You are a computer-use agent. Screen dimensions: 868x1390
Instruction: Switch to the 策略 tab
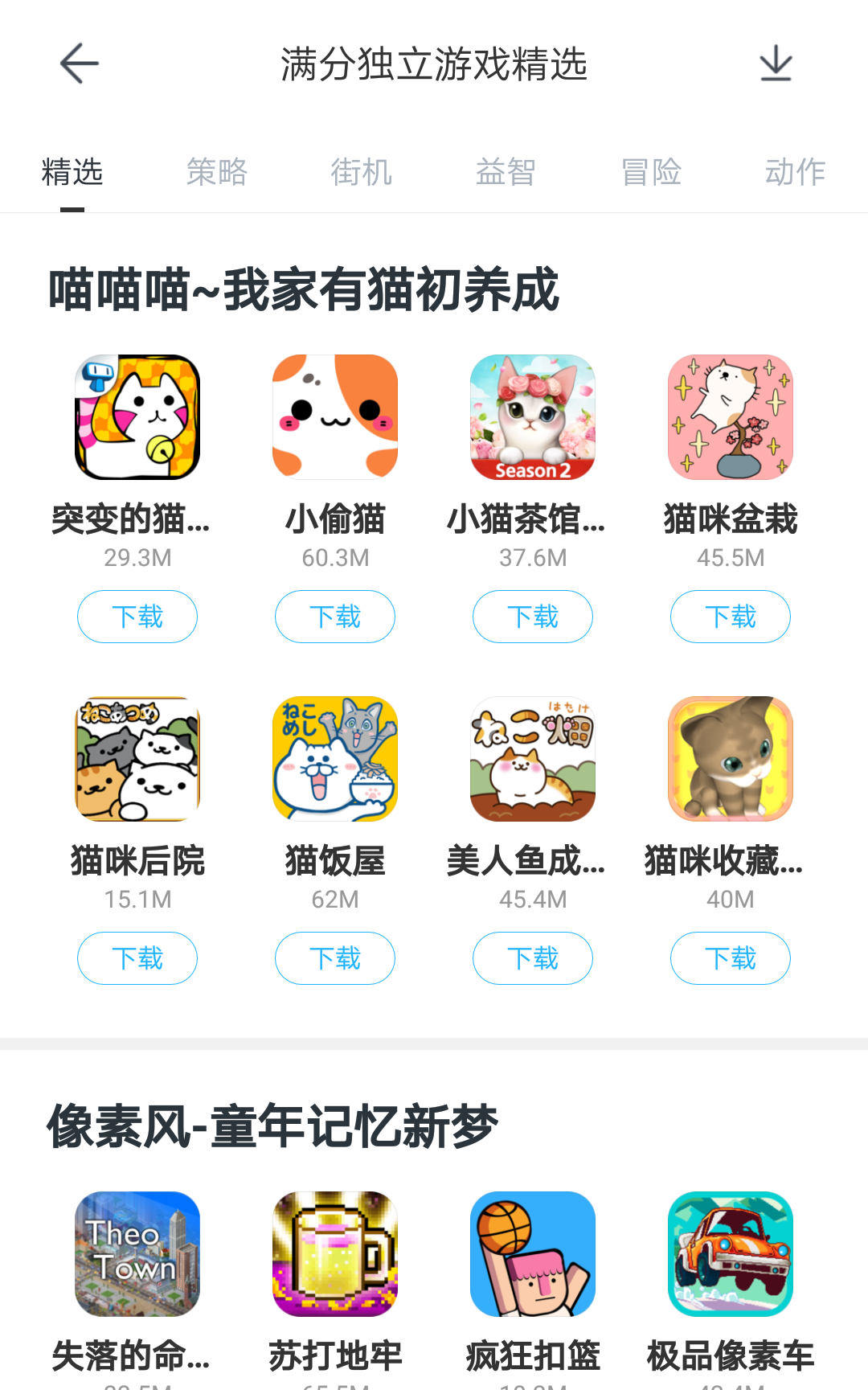pos(217,172)
